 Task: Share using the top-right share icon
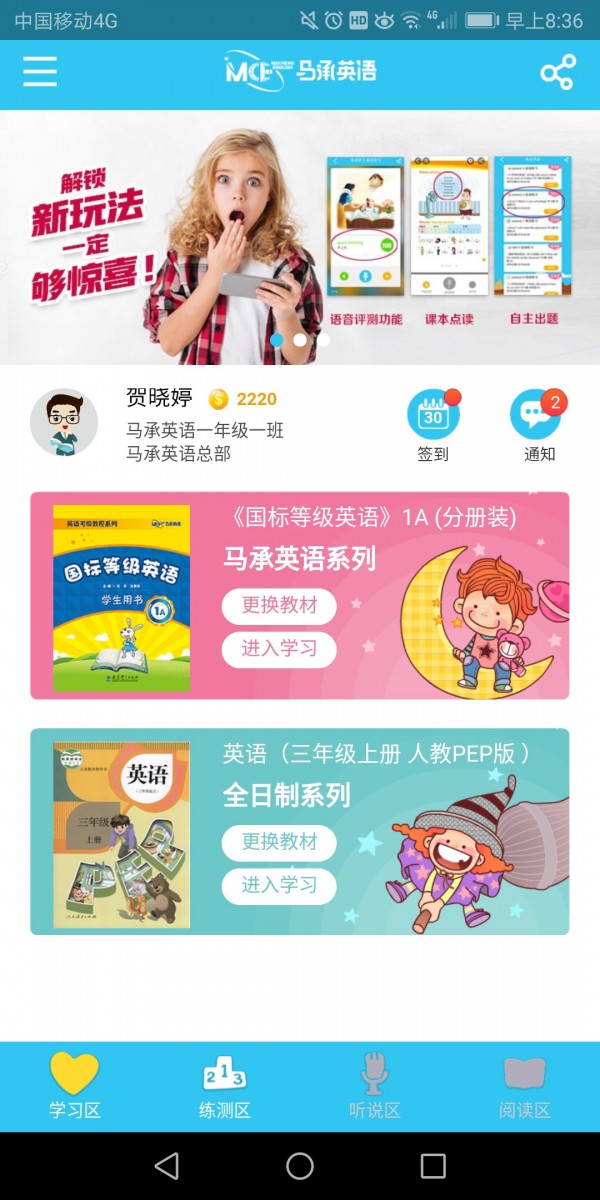click(557, 72)
